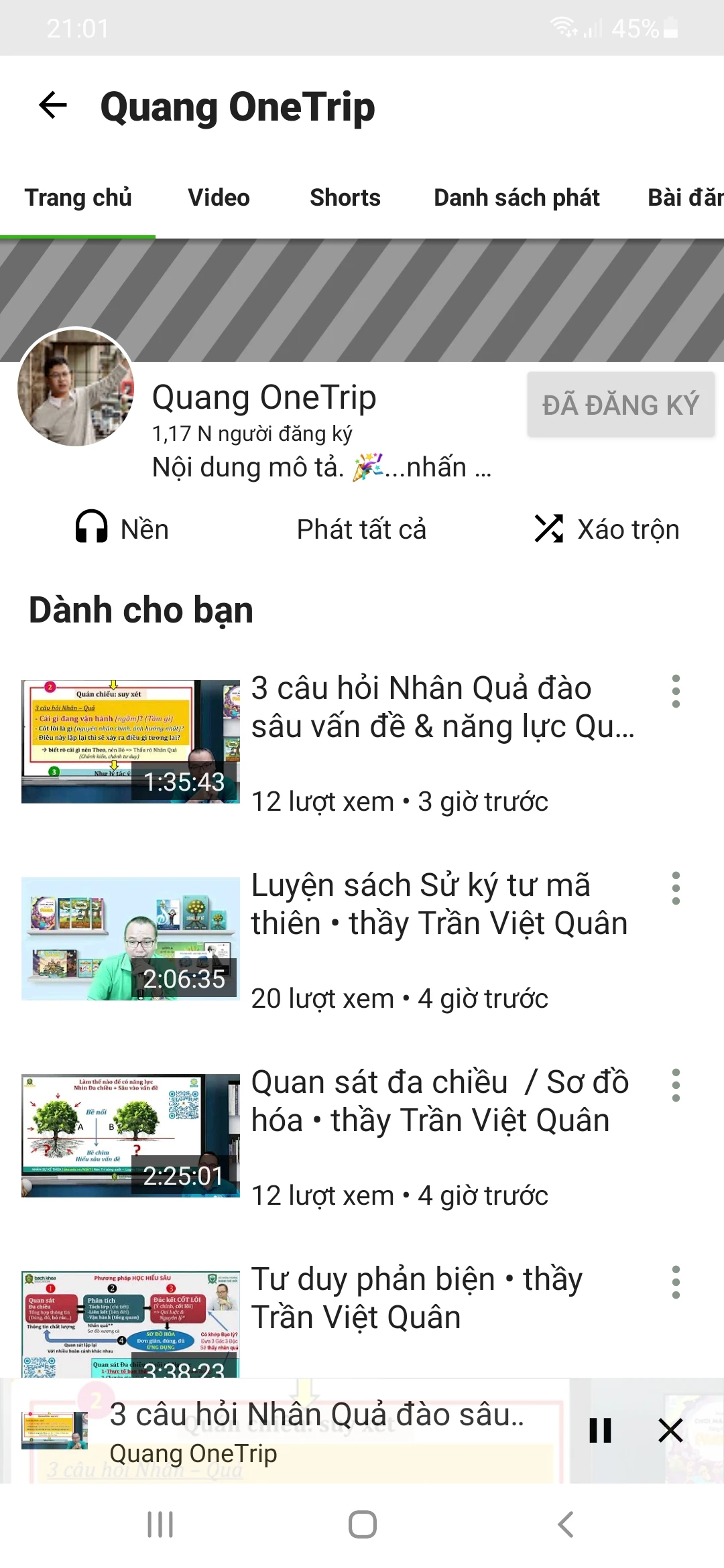This screenshot has width=724, height=1568.
Task: Play "Luyện sách Sử ký tư mã thiên" video
Action: tap(439, 905)
